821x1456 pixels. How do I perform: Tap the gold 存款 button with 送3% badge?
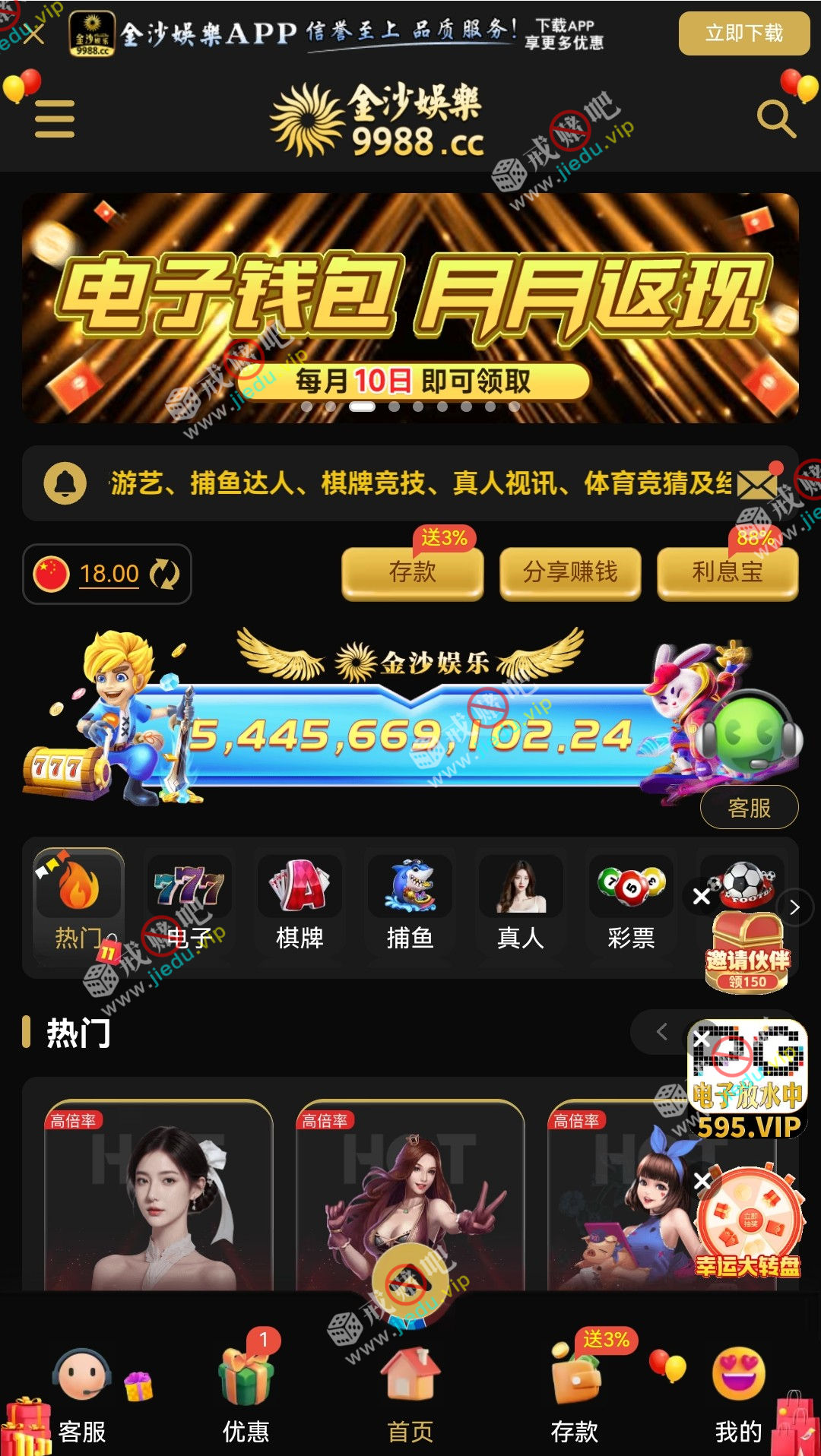tap(412, 572)
